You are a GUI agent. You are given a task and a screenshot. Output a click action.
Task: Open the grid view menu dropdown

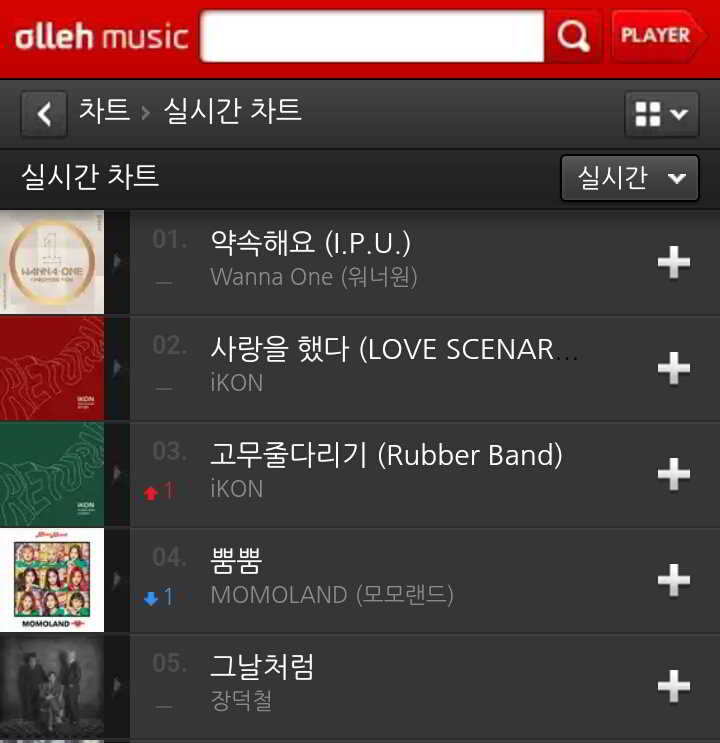(661, 113)
